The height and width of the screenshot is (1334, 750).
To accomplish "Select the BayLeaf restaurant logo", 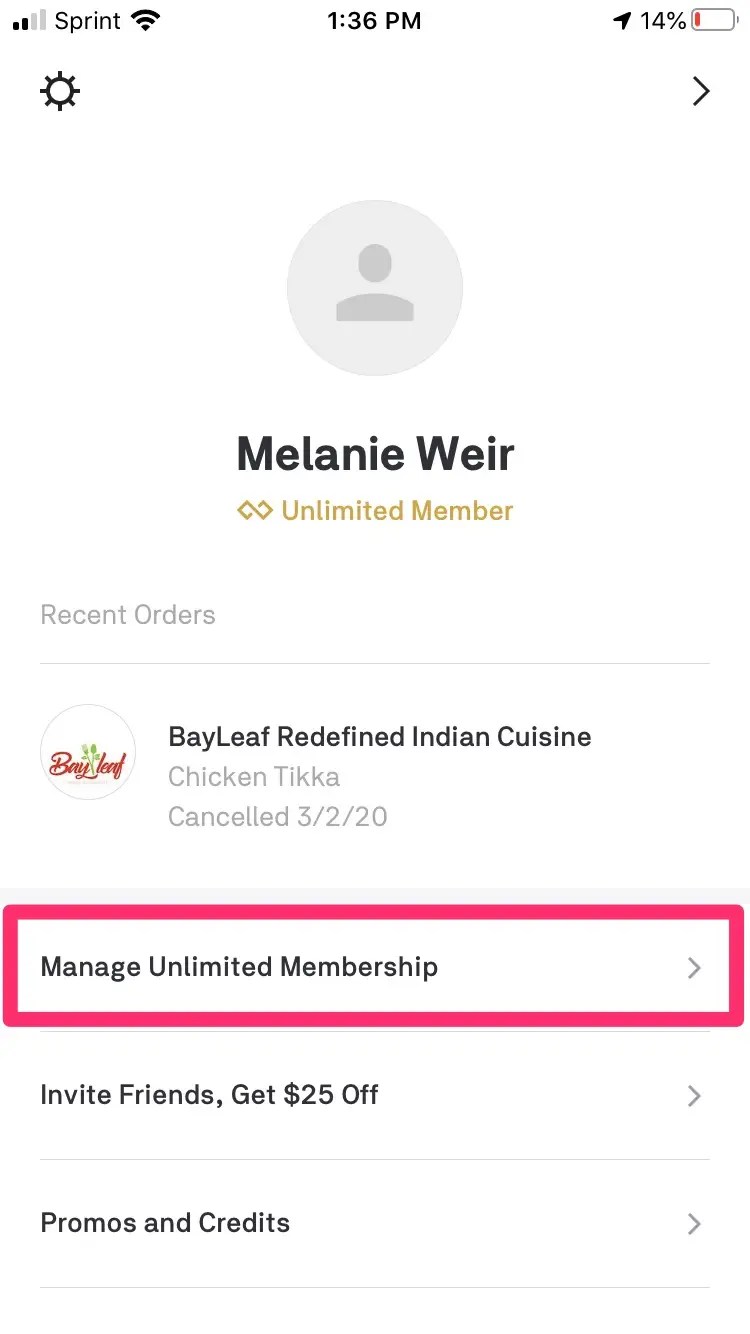I will coord(88,752).
